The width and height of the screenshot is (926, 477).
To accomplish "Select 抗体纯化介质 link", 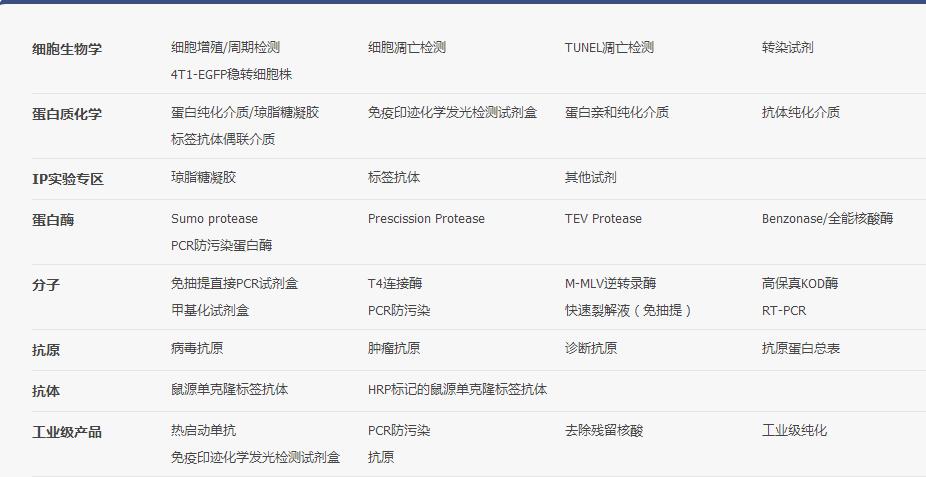I will [x=800, y=112].
